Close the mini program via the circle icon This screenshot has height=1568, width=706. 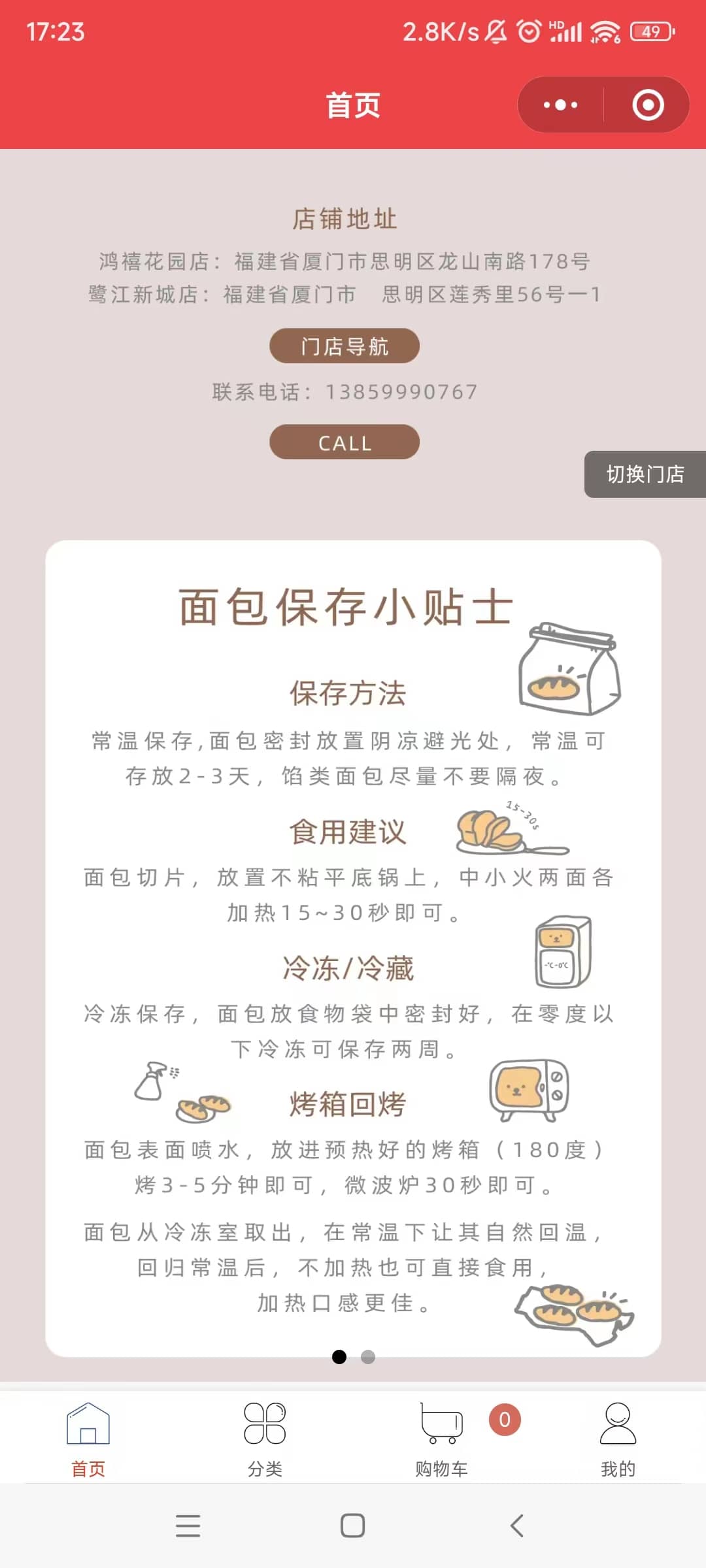[x=648, y=105]
